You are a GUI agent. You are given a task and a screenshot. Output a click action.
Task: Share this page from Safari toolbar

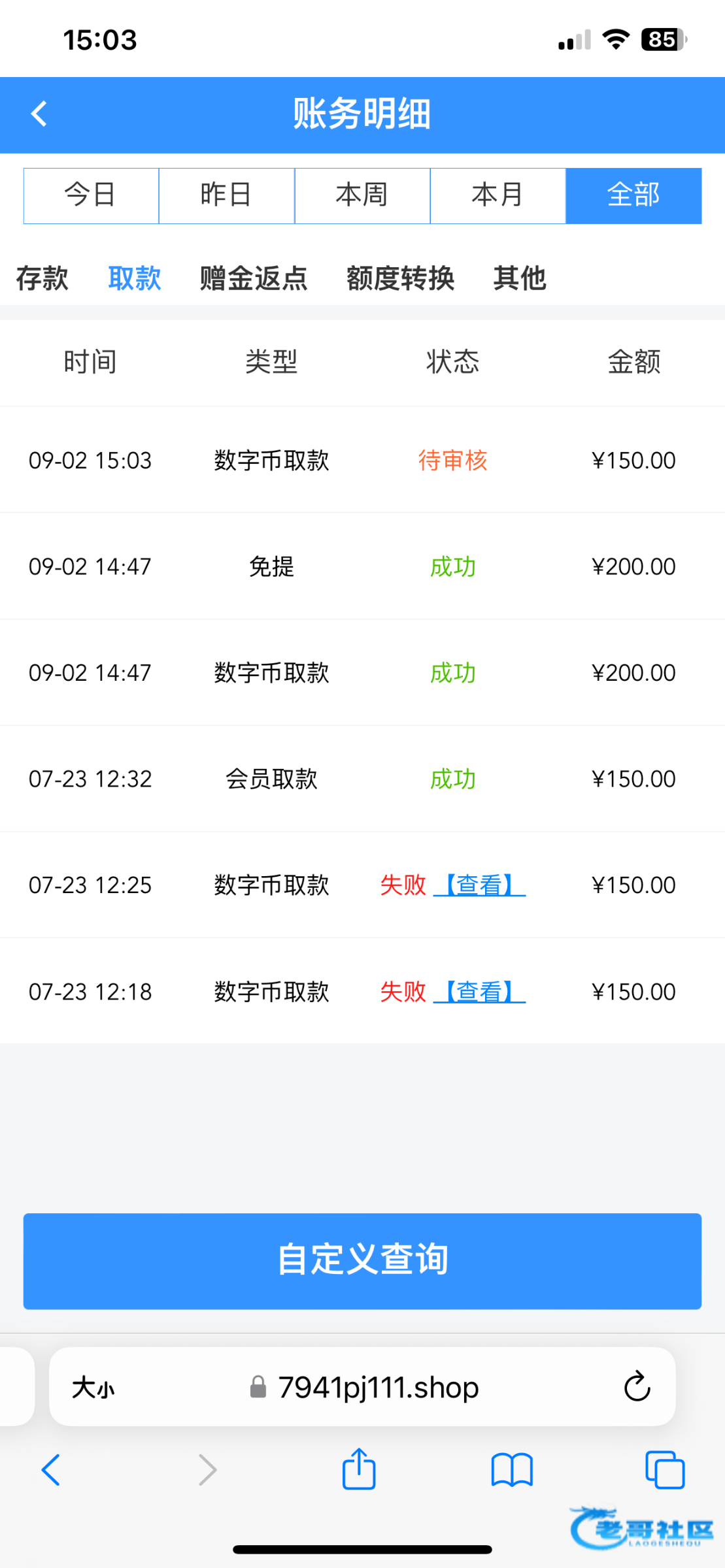359,1470
